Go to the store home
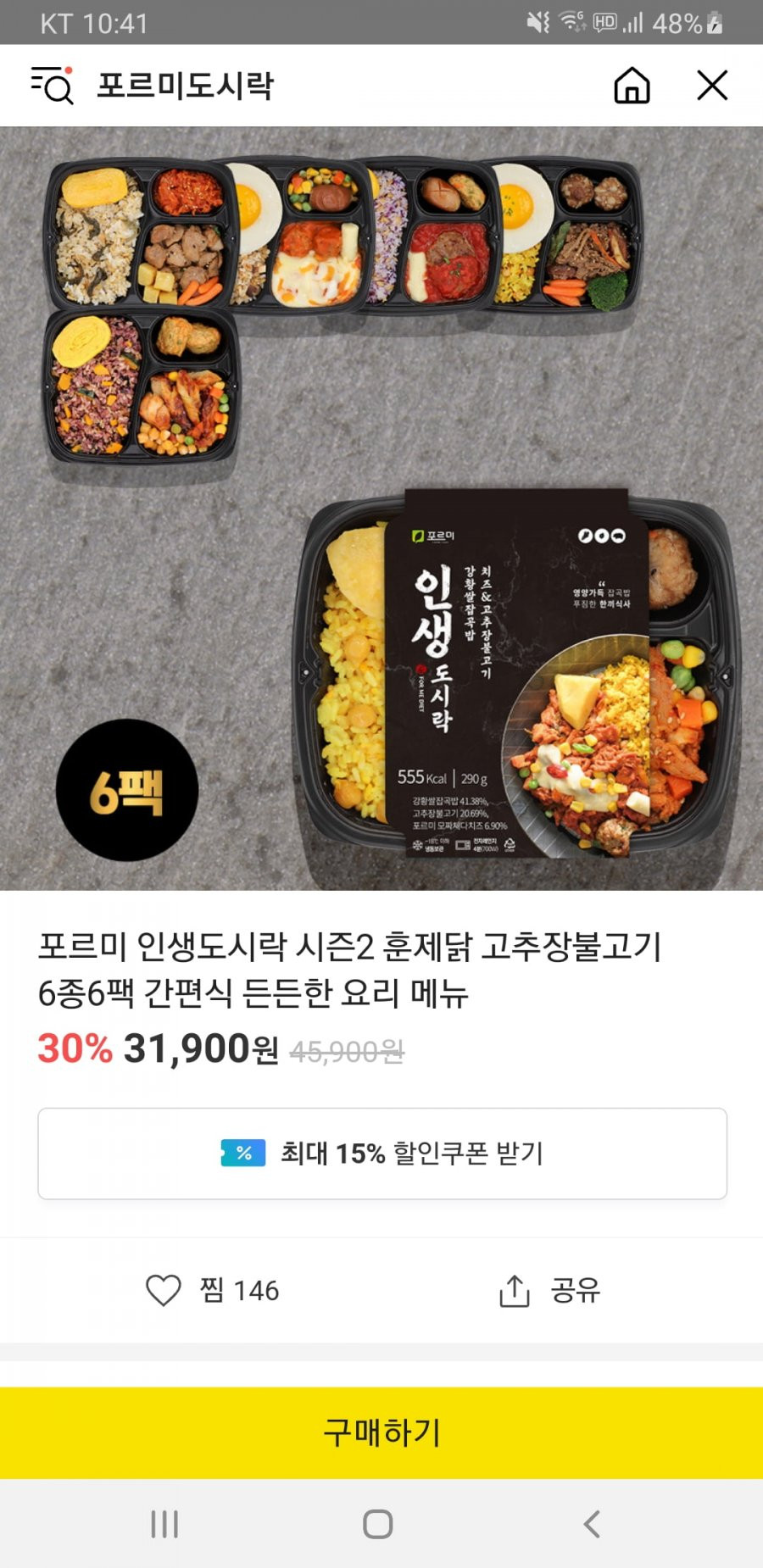The image size is (763, 1568). point(632,85)
